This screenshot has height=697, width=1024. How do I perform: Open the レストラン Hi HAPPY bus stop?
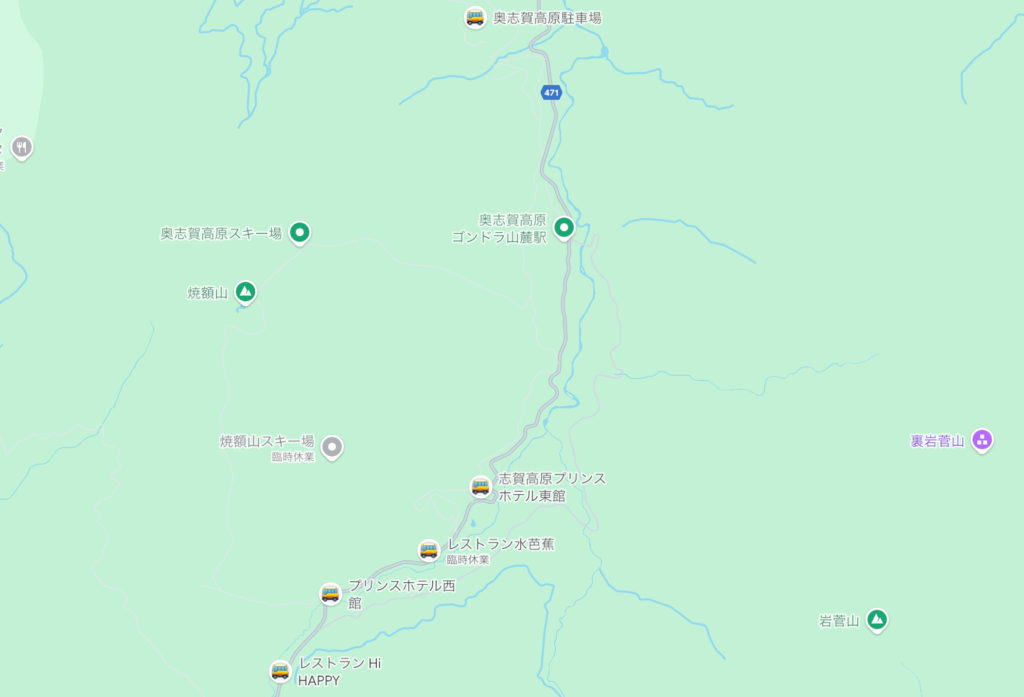280,670
